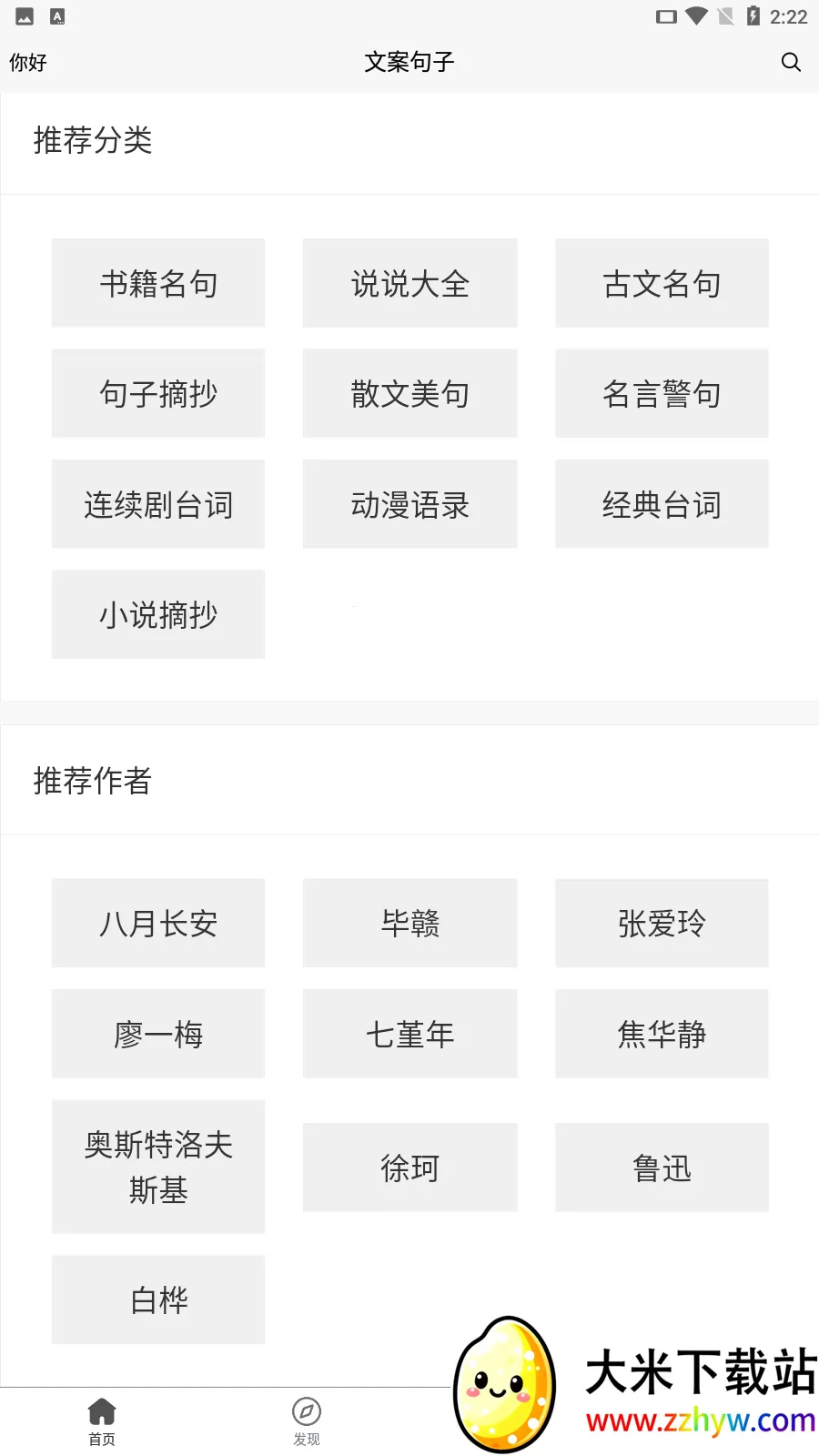819x1456 pixels.
Task: Choose author 廖一梅
Action: click(158, 1035)
